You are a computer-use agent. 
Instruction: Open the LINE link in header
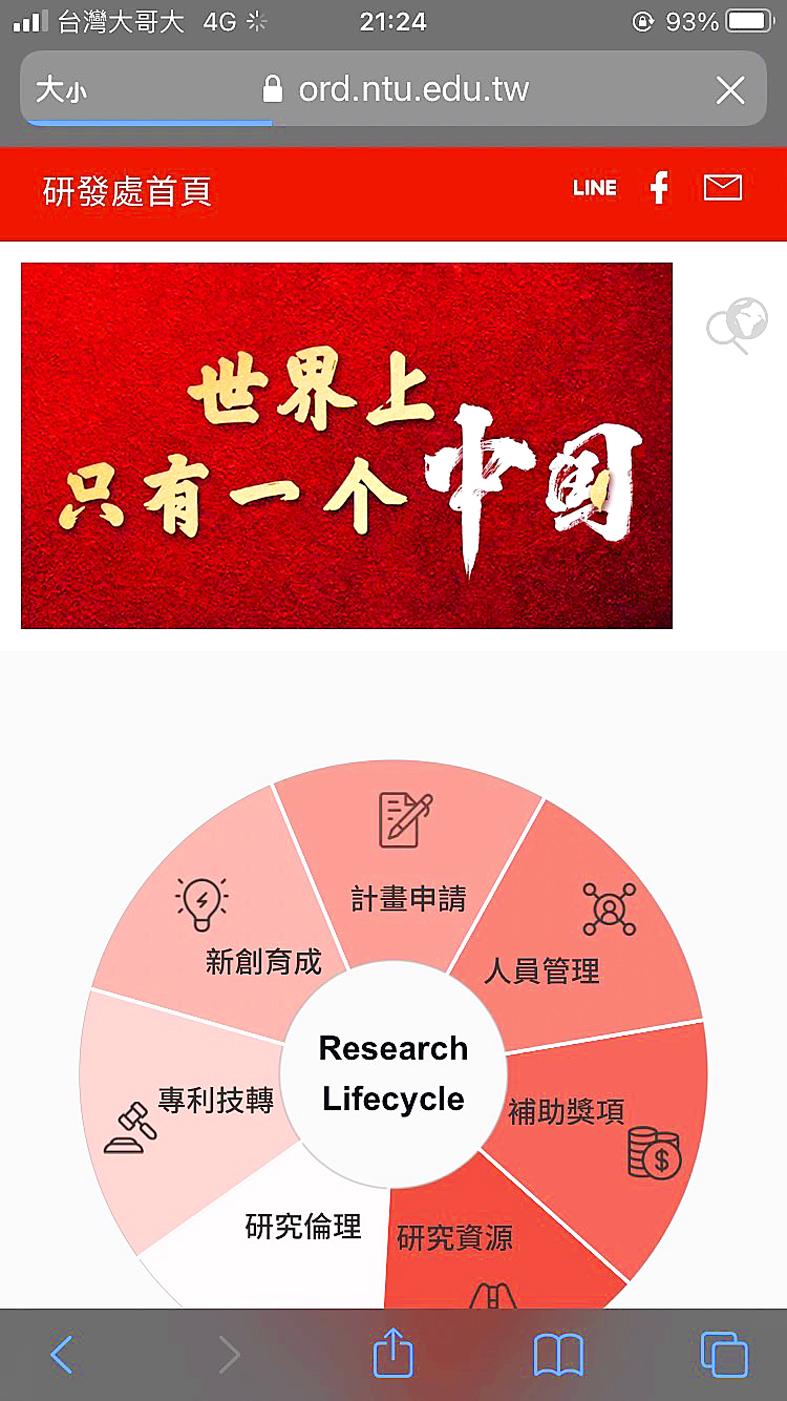(x=594, y=188)
